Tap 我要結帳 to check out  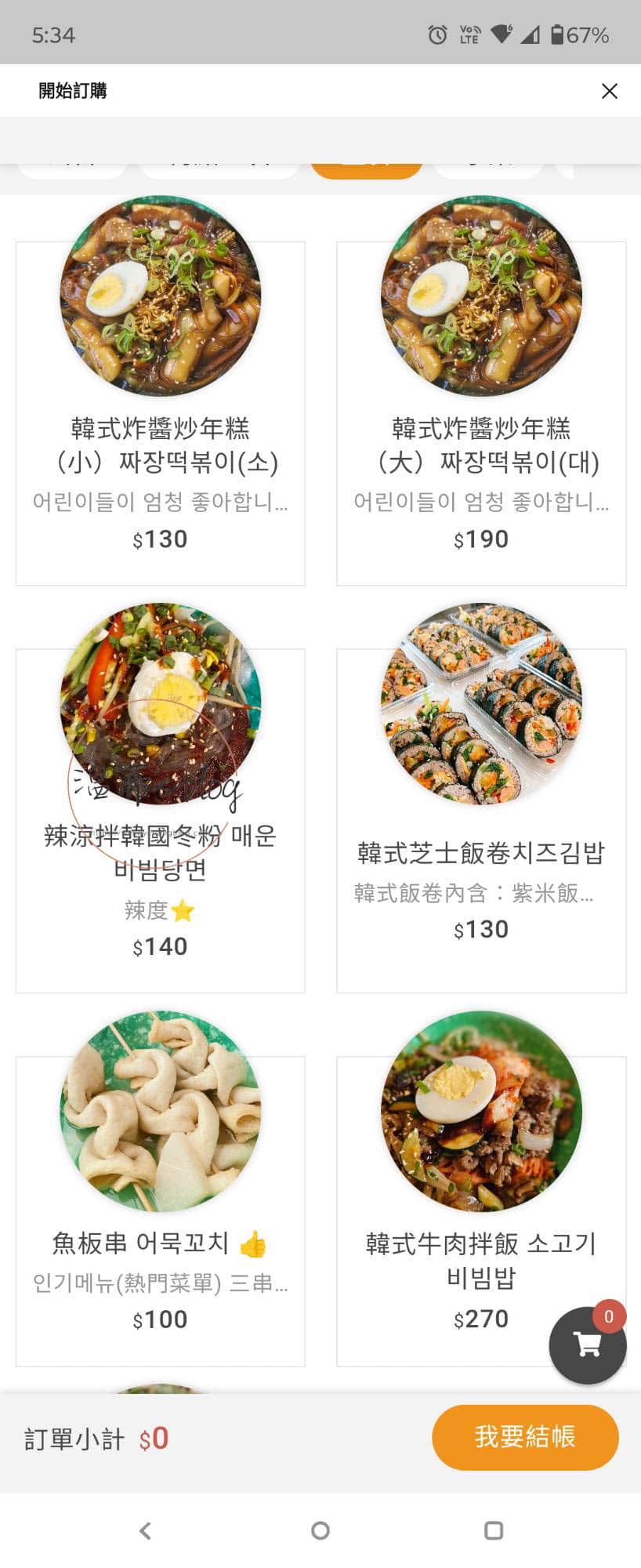(525, 1437)
